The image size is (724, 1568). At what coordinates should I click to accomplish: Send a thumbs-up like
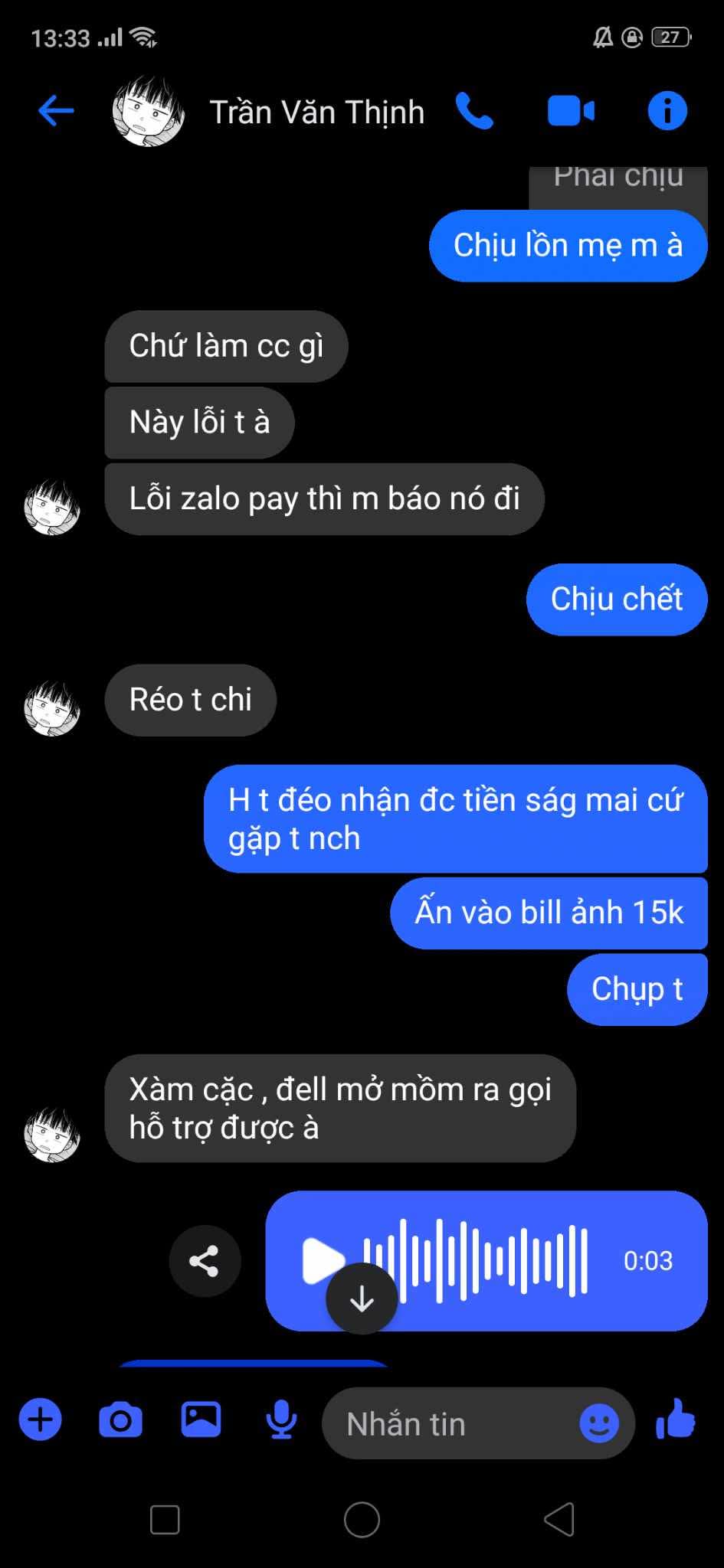point(676,1420)
